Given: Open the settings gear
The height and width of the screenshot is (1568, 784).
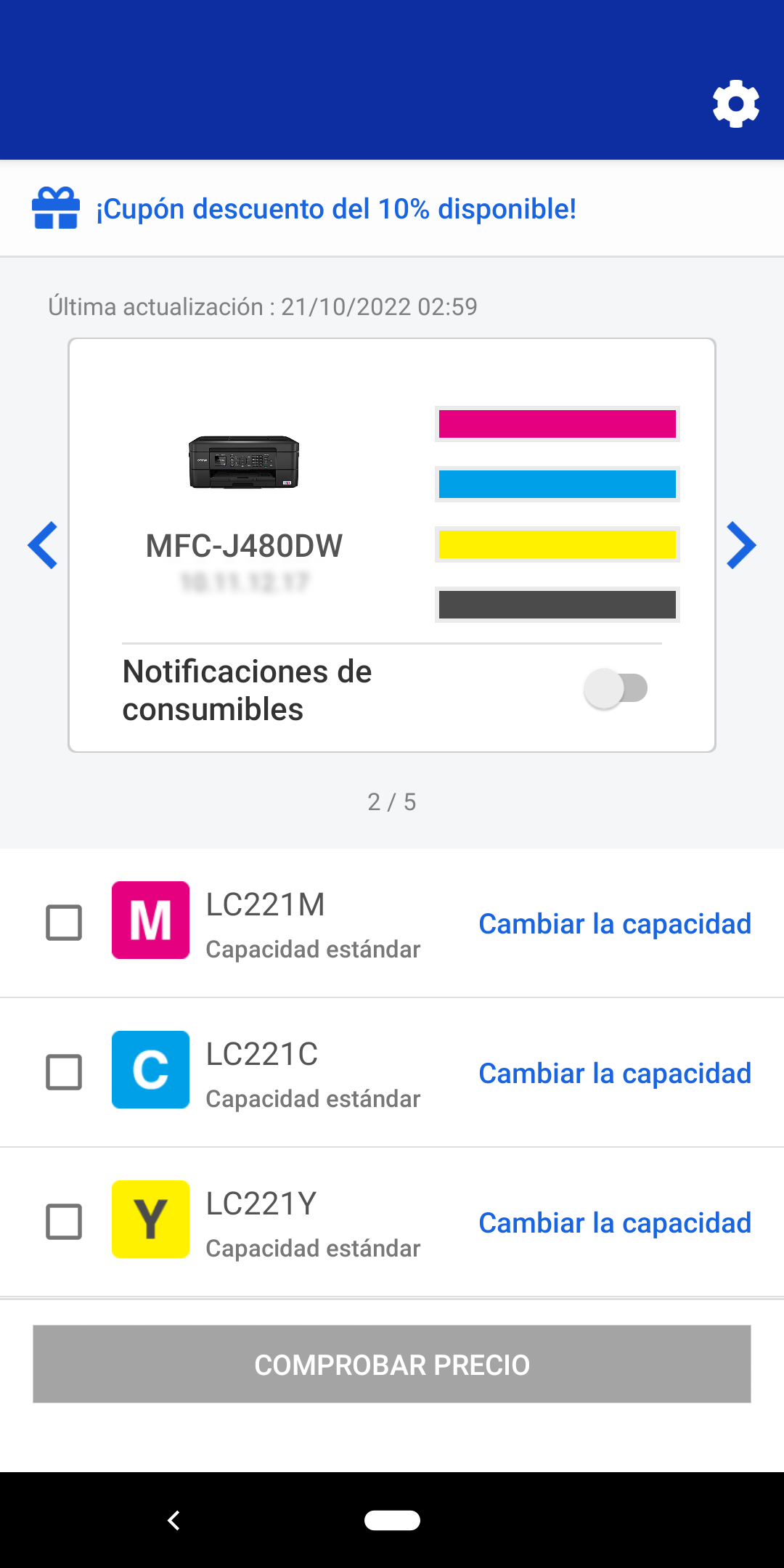Looking at the screenshot, I should pos(735,104).
